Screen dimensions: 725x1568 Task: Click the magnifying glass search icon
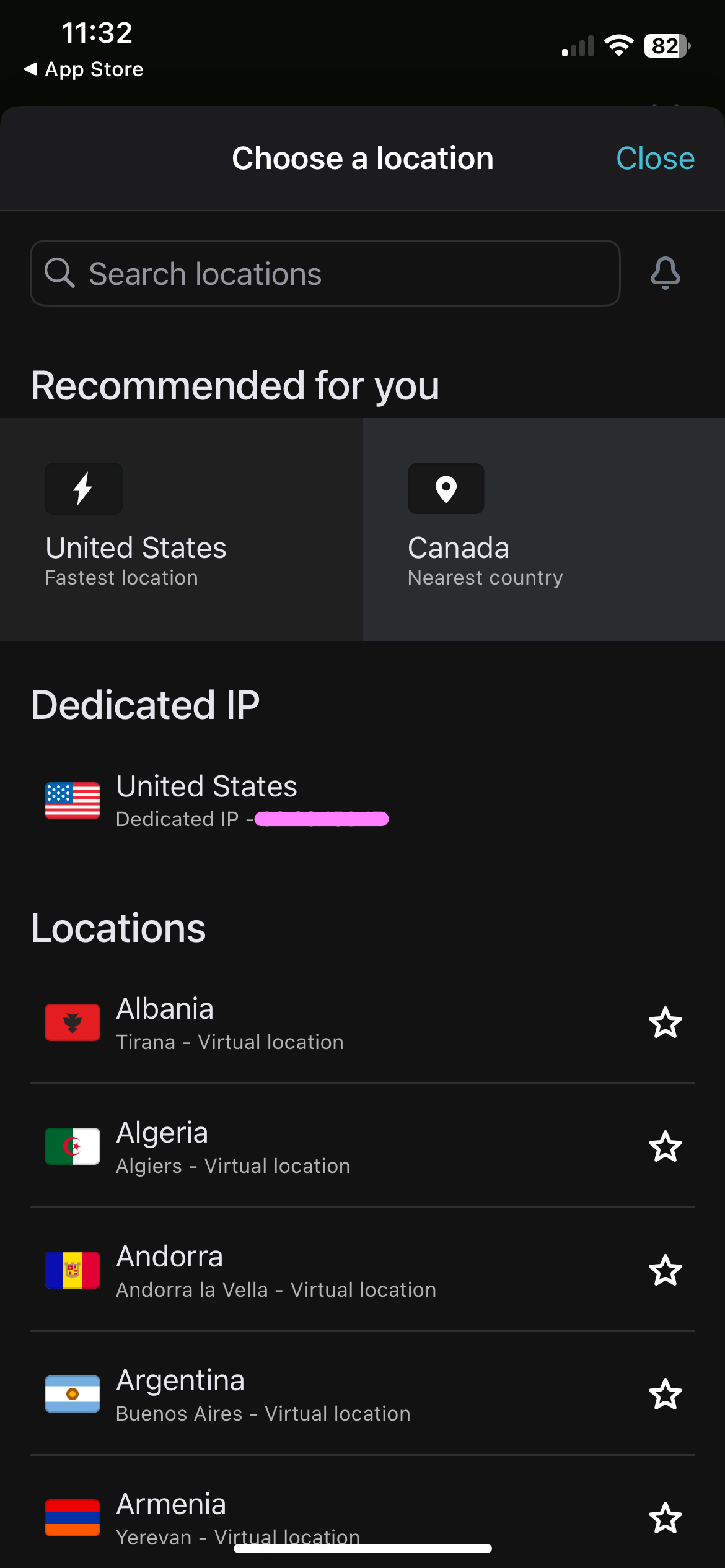click(x=61, y=272)
